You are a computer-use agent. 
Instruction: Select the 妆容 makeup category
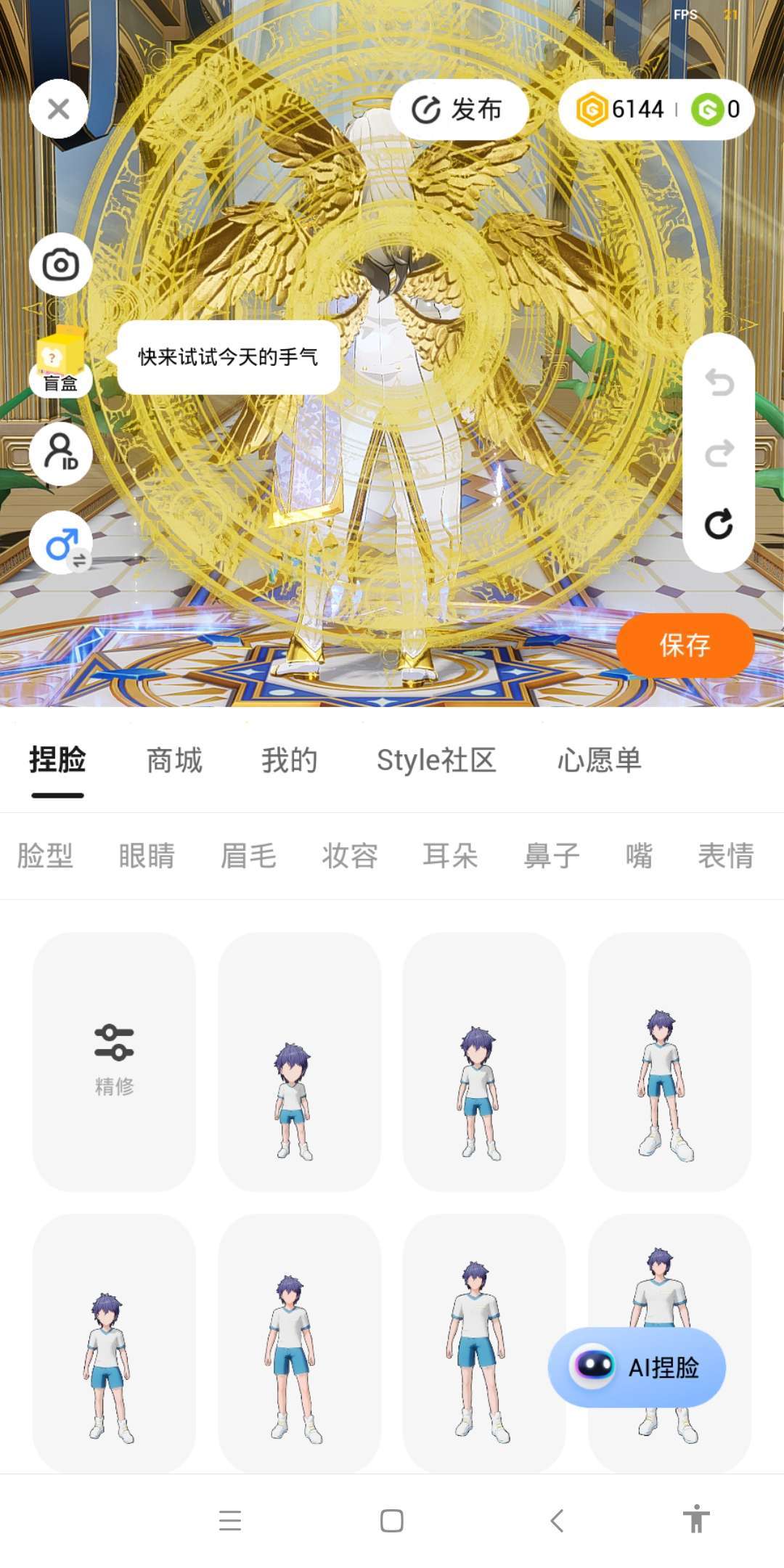coord(350,856)
